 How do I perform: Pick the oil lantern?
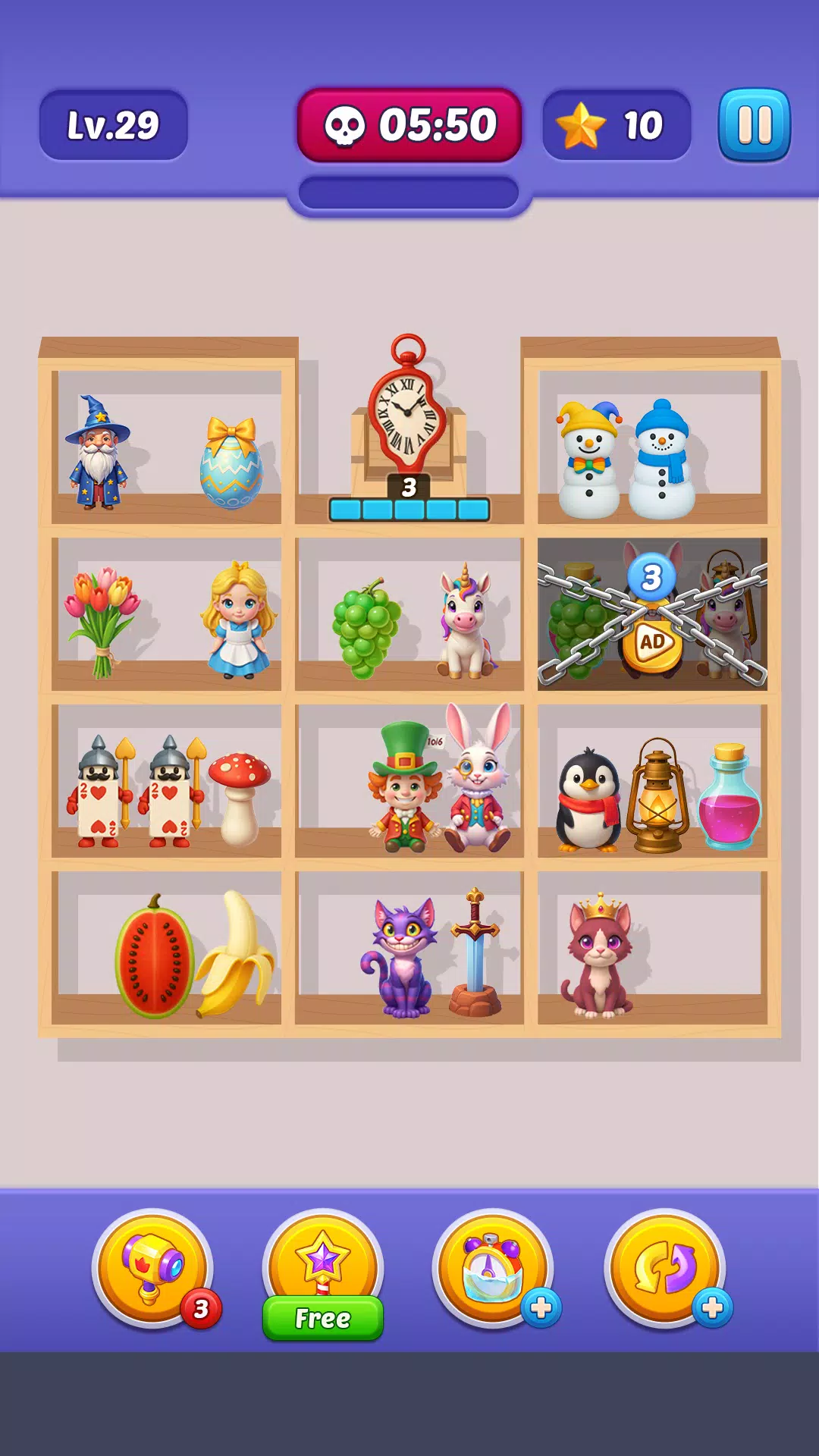pyautogui.click(x=657, y=796)
